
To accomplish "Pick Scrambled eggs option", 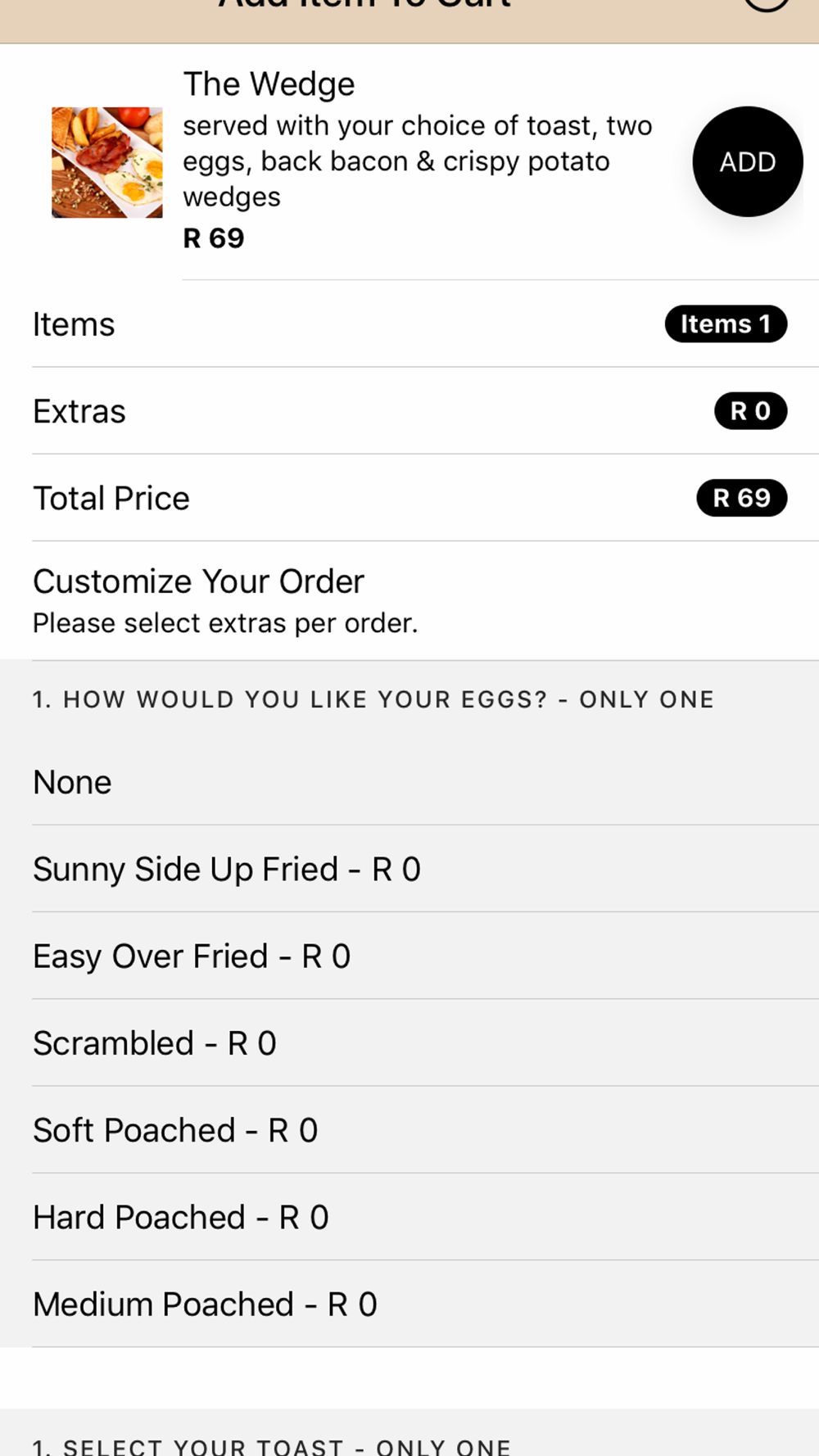I will click(409, 1042).
